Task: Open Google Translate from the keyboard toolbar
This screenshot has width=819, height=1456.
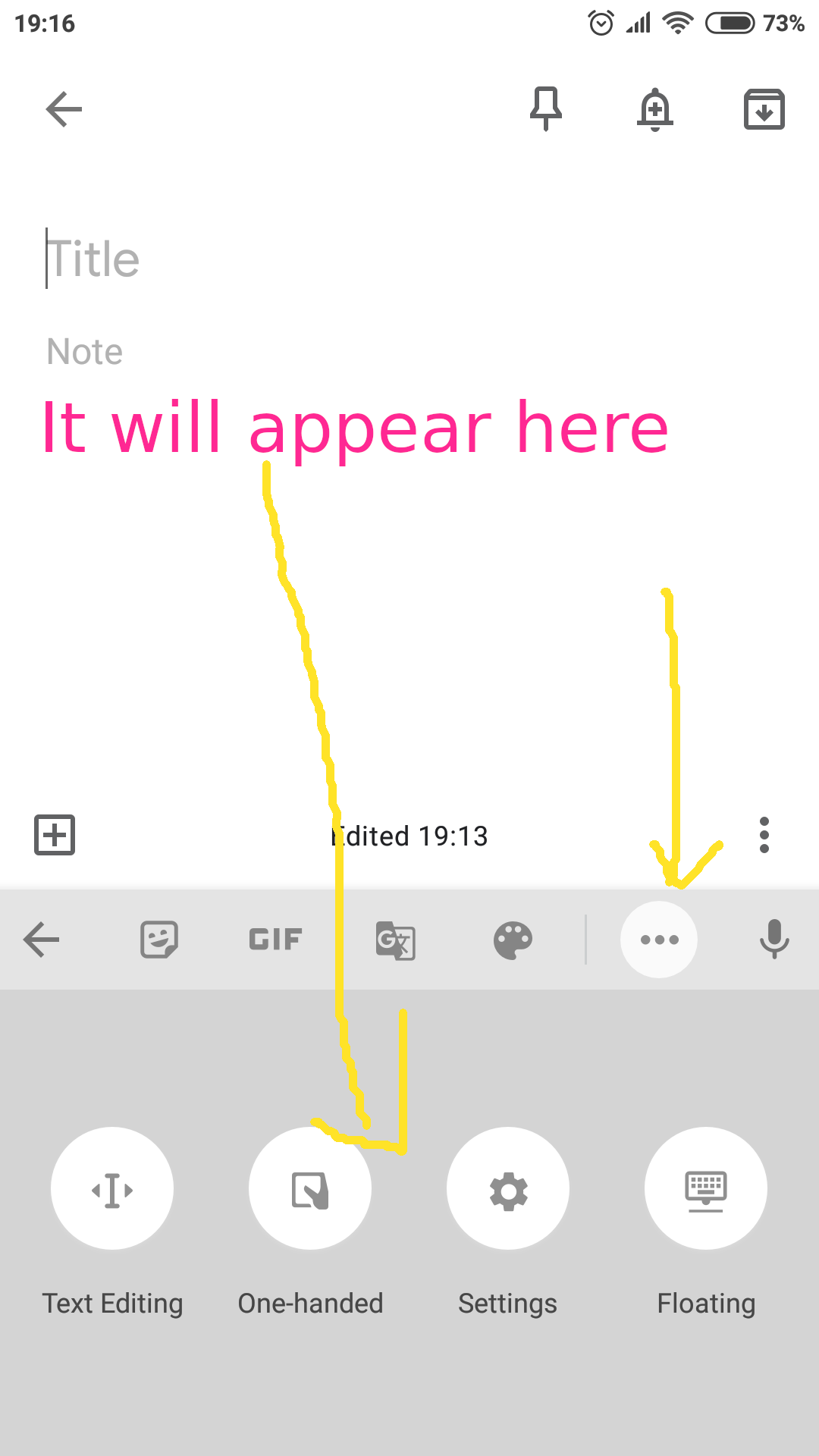Action: coord(395,939)
